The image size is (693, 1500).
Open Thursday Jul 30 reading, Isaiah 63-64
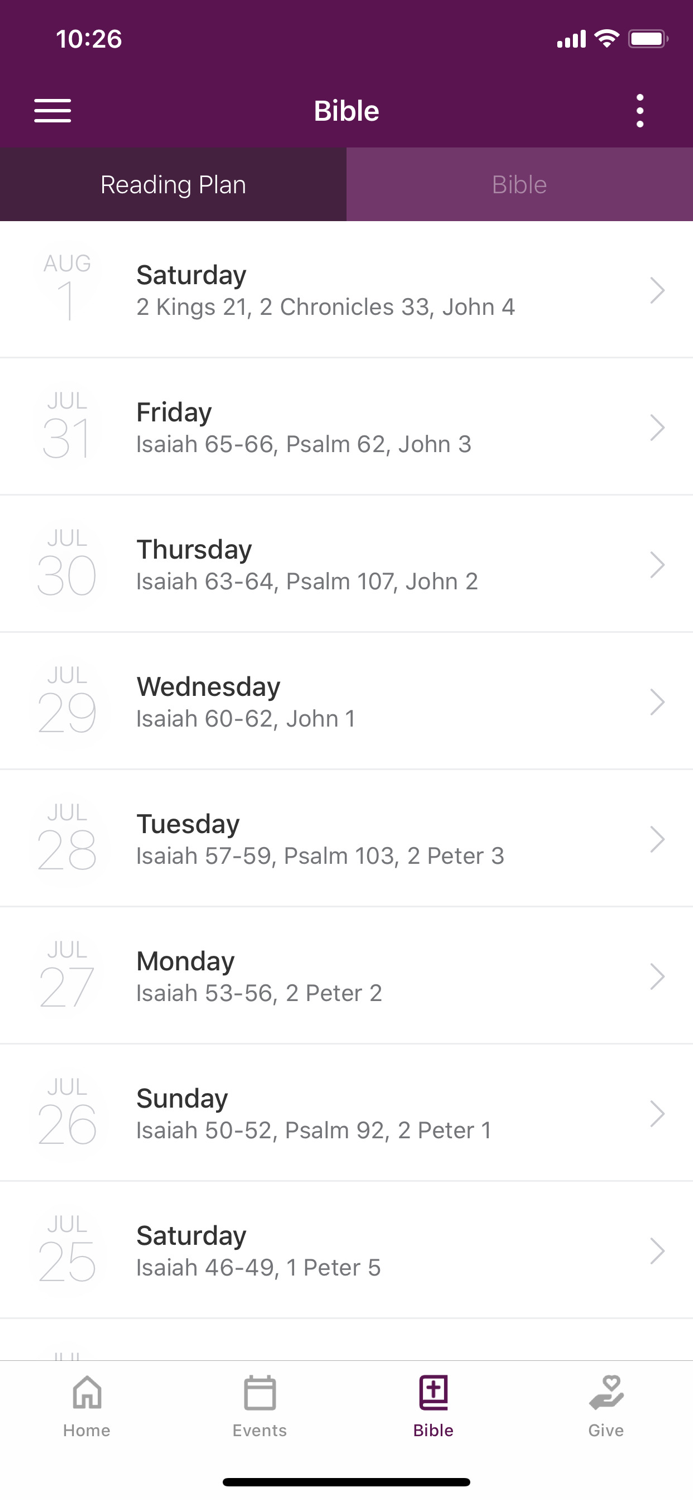click(346, 564)
